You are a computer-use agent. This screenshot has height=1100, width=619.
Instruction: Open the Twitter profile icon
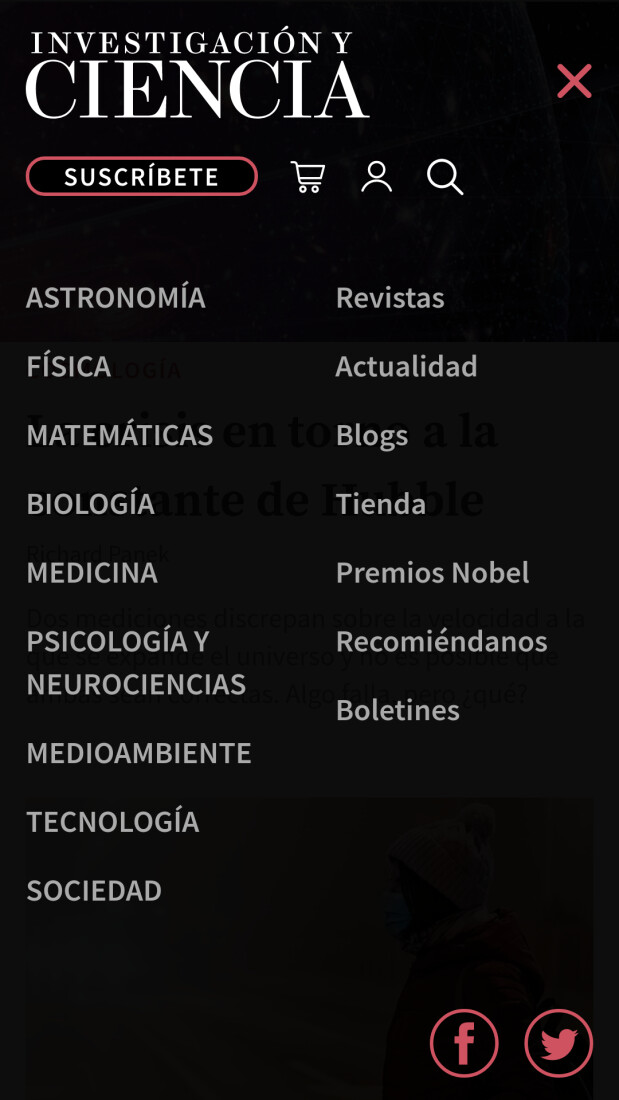pos(559,1043)
